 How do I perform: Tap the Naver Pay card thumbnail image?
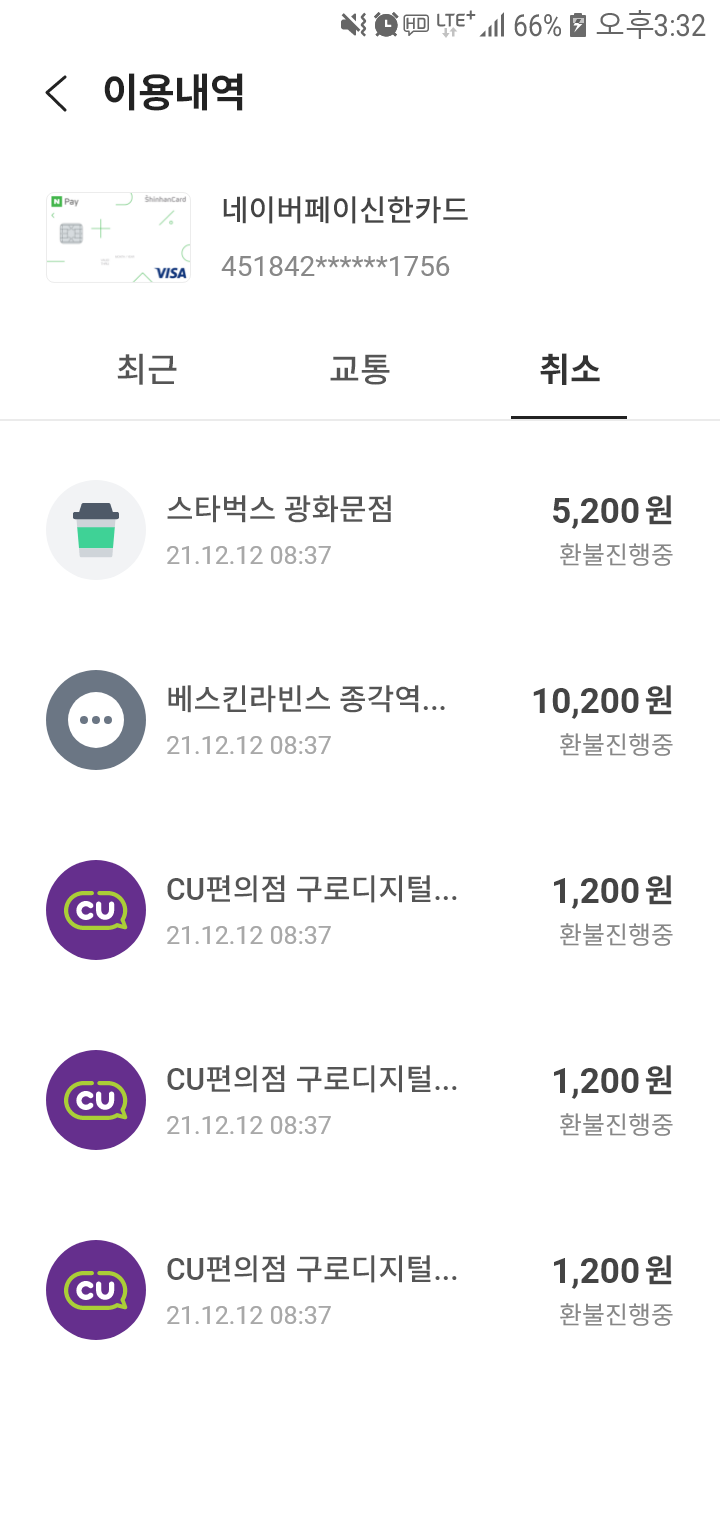click(x=117, y=237)
